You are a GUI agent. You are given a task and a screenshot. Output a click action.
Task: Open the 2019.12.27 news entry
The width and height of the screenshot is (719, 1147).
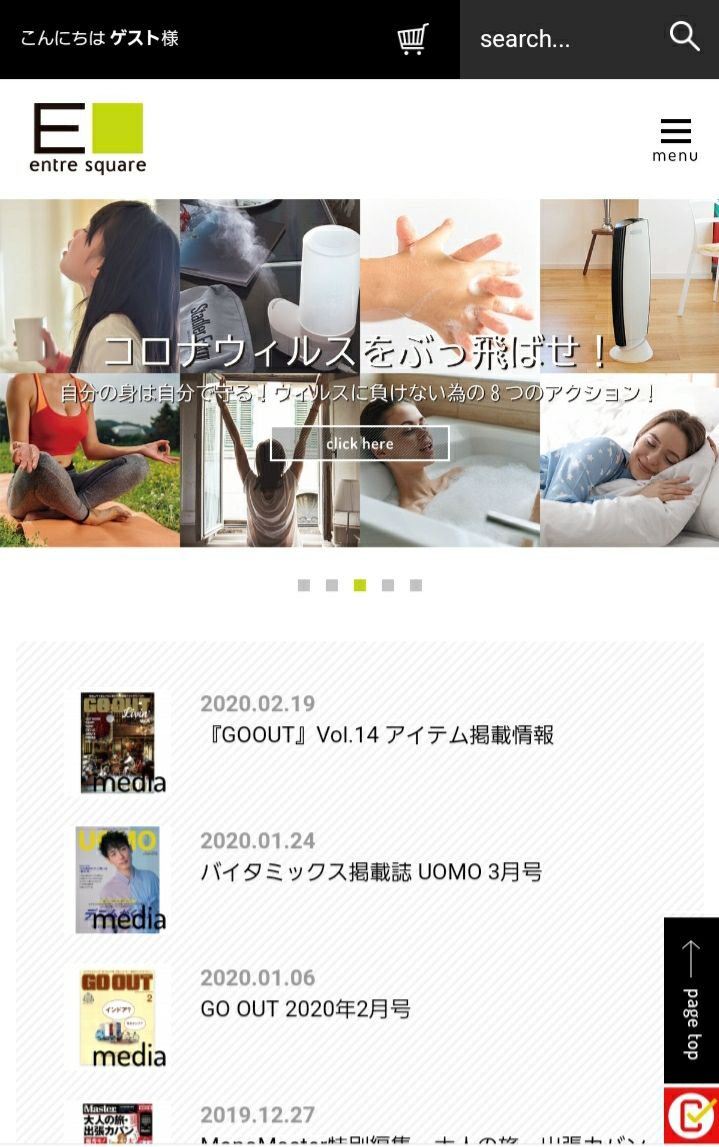[x=258, y=1116]
